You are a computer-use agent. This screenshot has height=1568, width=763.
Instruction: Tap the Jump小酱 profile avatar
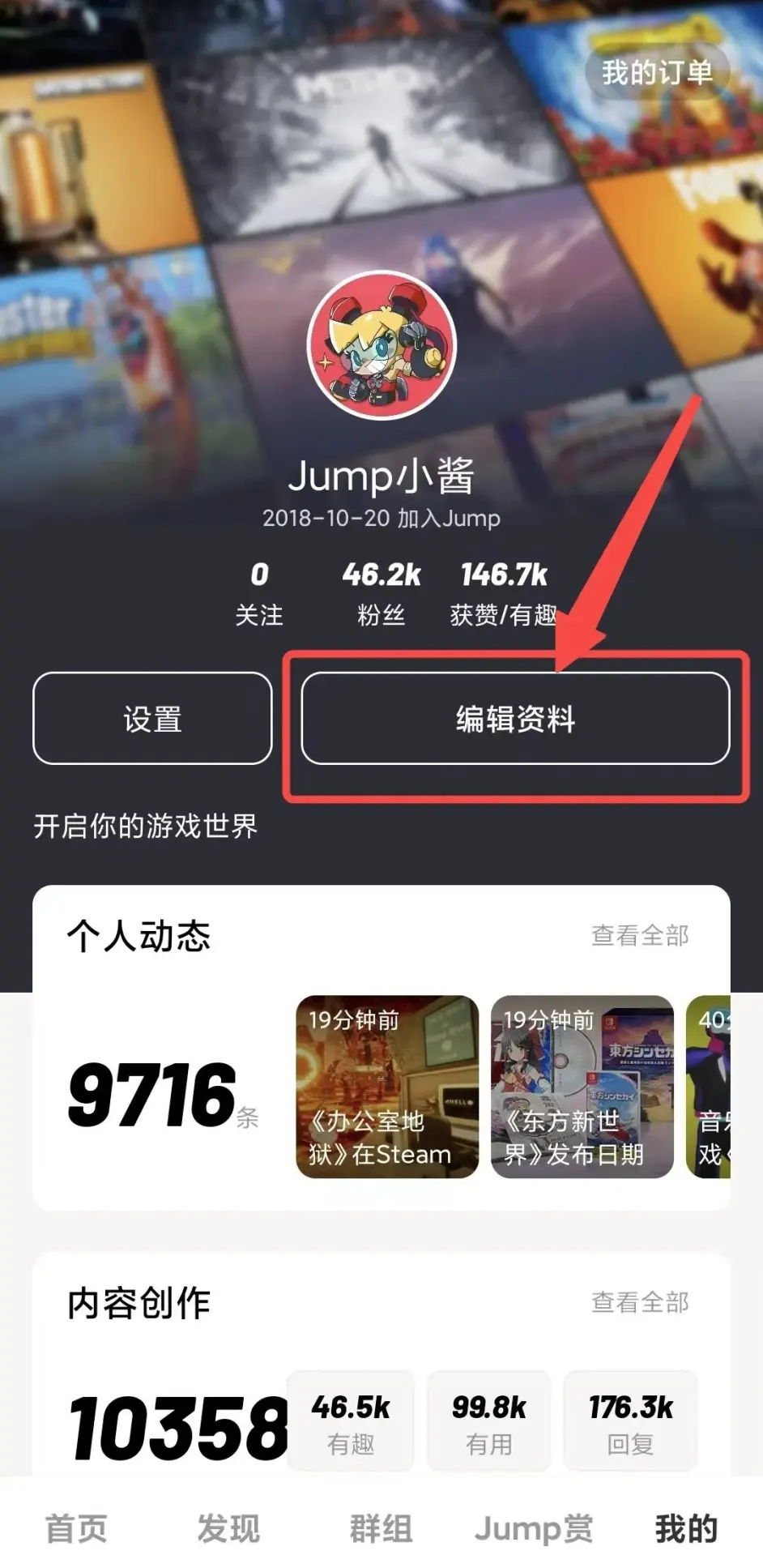381,345
